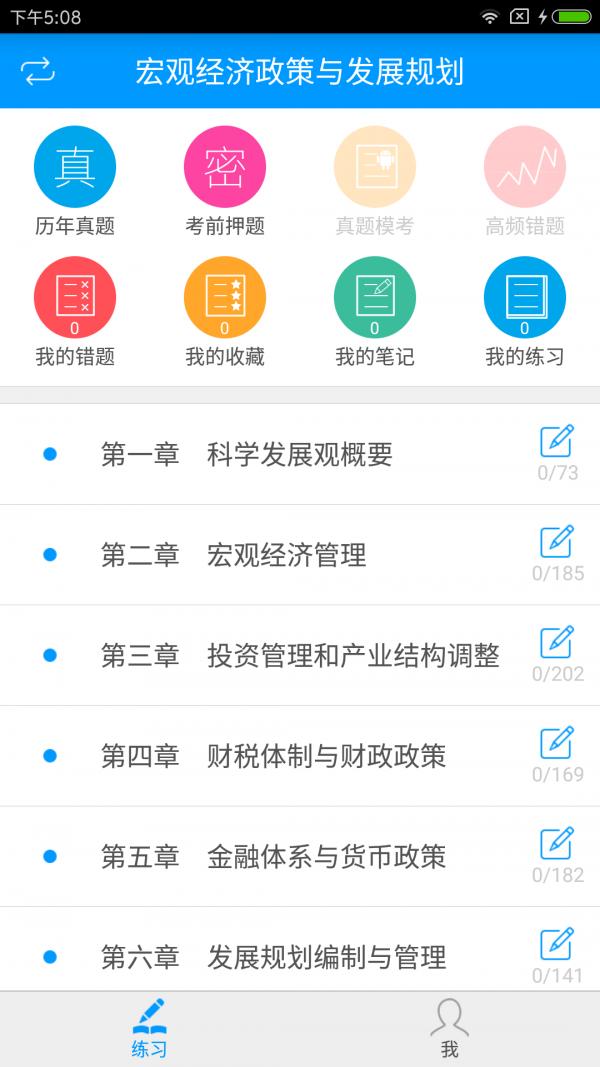600x1067 pixels.
Task: Start practice via 第三章 edit icon
Action: pyautogui.click(x=556, y=642)
